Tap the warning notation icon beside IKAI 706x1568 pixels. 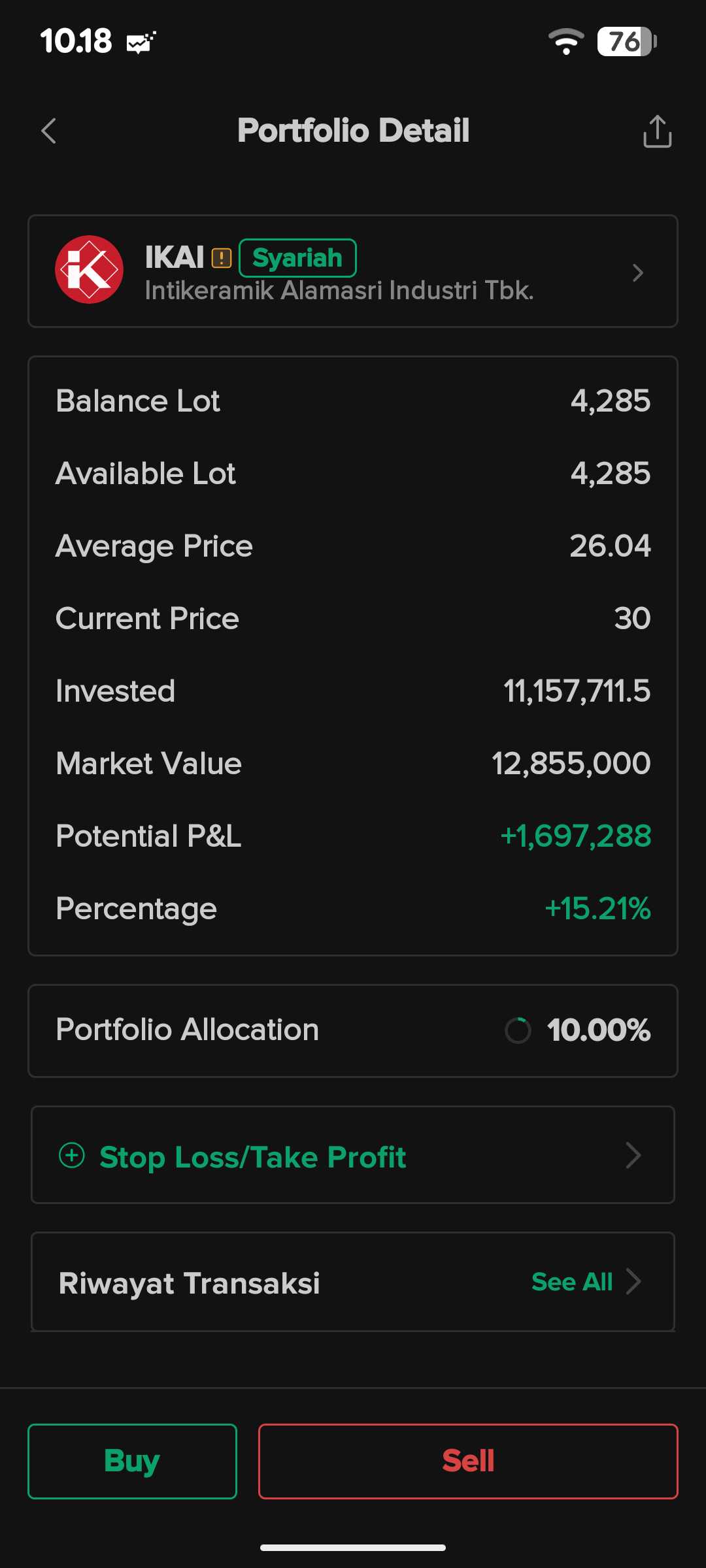[x=222, y=258]
